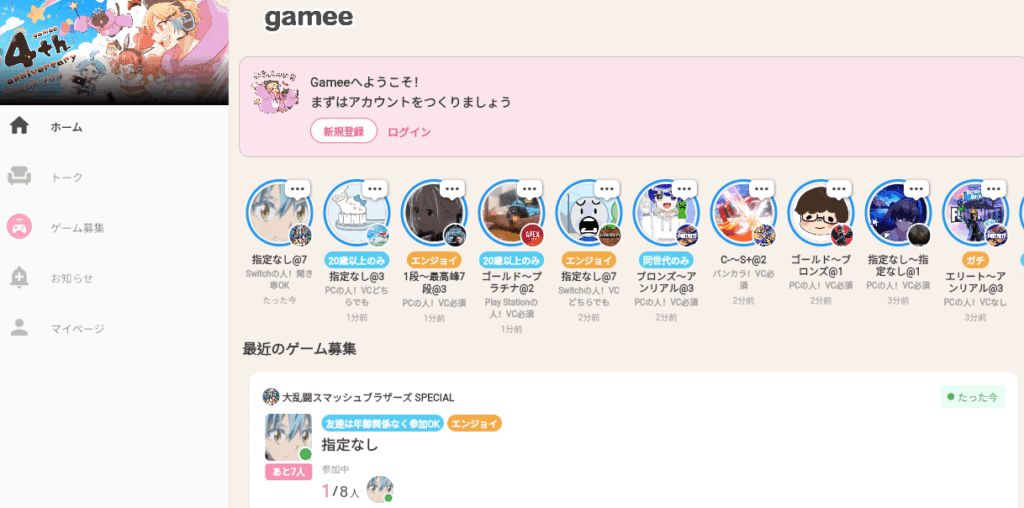Open the 4th Anniversary banner
1024x508 pixels.
pos(114,52)
